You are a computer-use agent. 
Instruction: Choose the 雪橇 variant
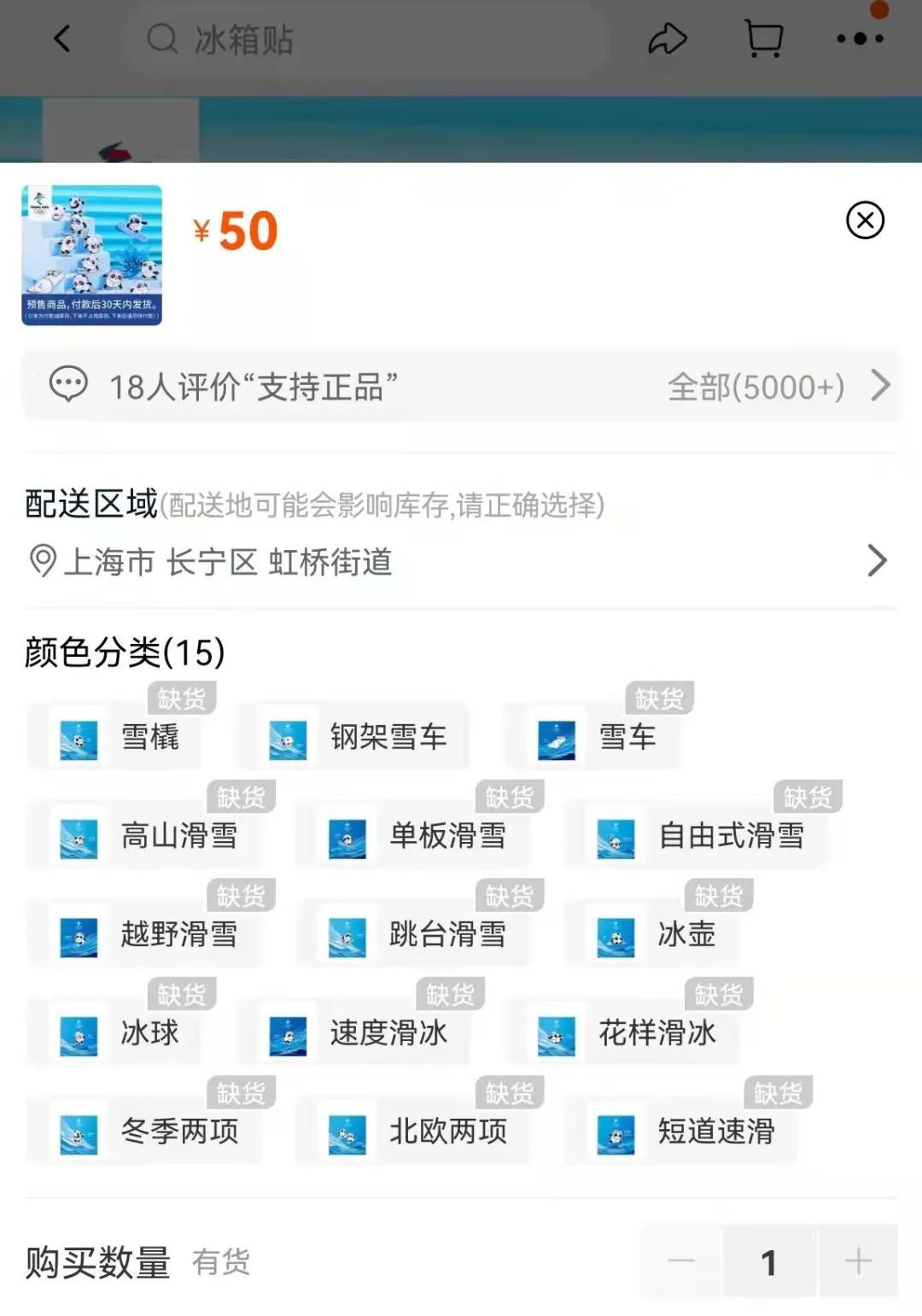coord(117,737)
